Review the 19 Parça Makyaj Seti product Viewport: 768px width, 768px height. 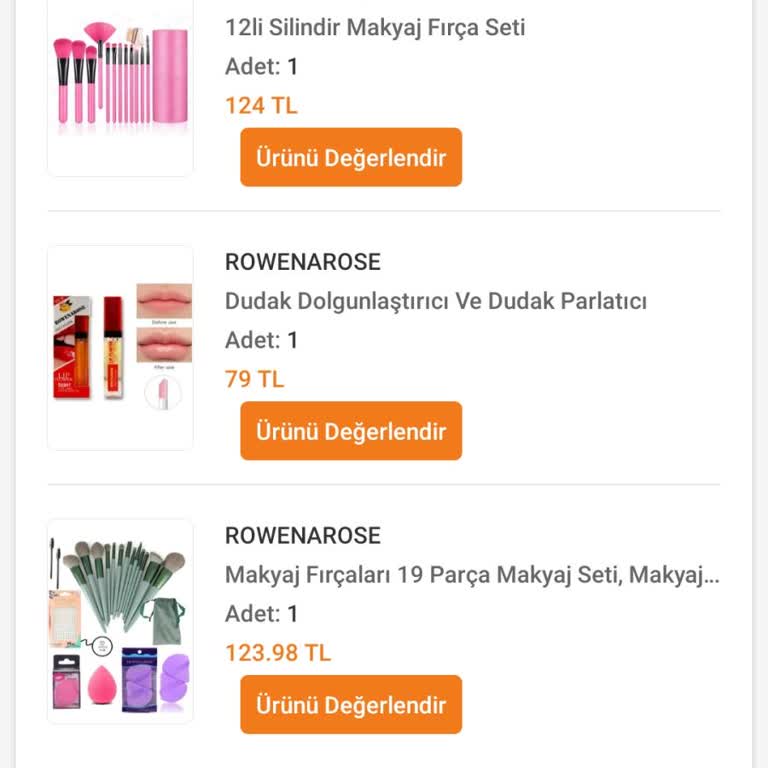point(351,704)
